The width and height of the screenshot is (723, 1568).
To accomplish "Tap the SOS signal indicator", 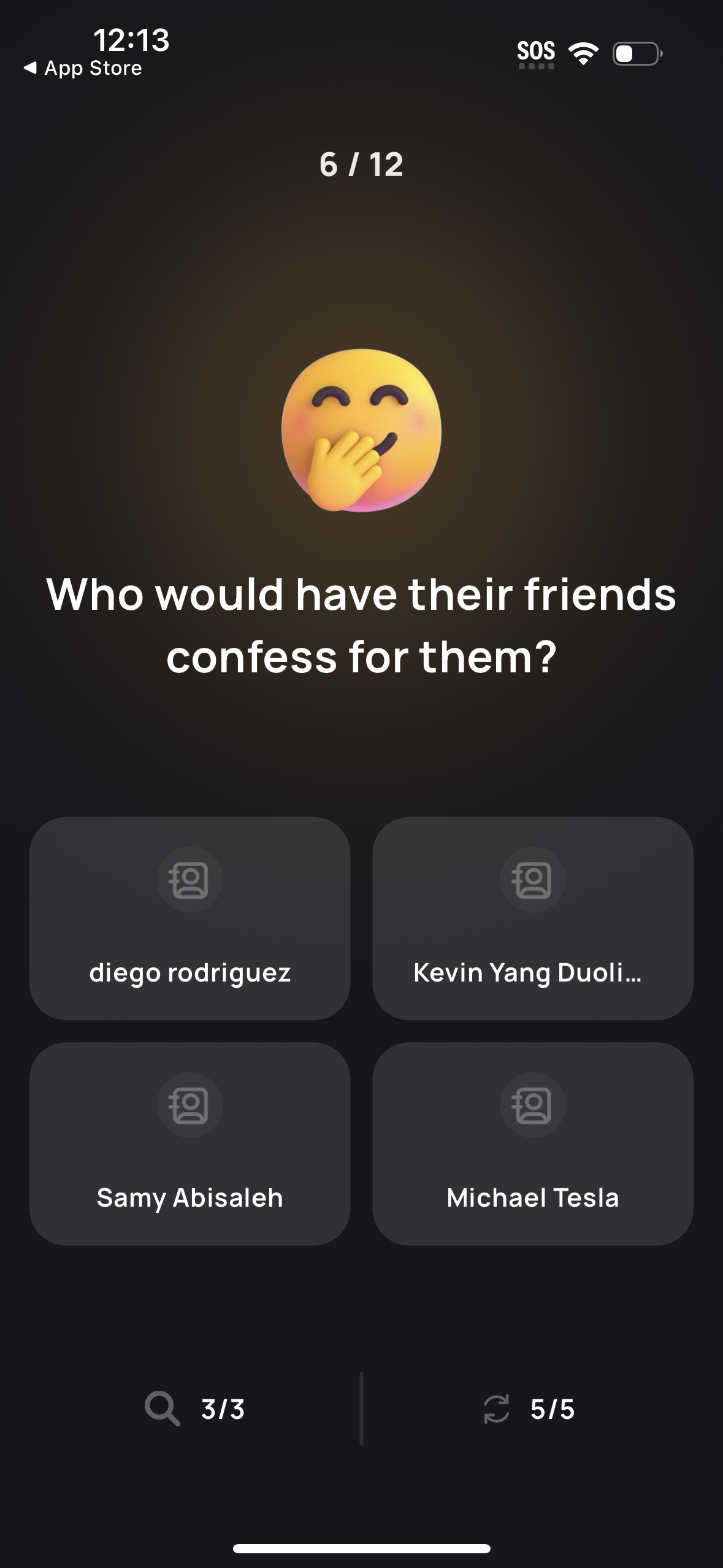I will point(537,53).
